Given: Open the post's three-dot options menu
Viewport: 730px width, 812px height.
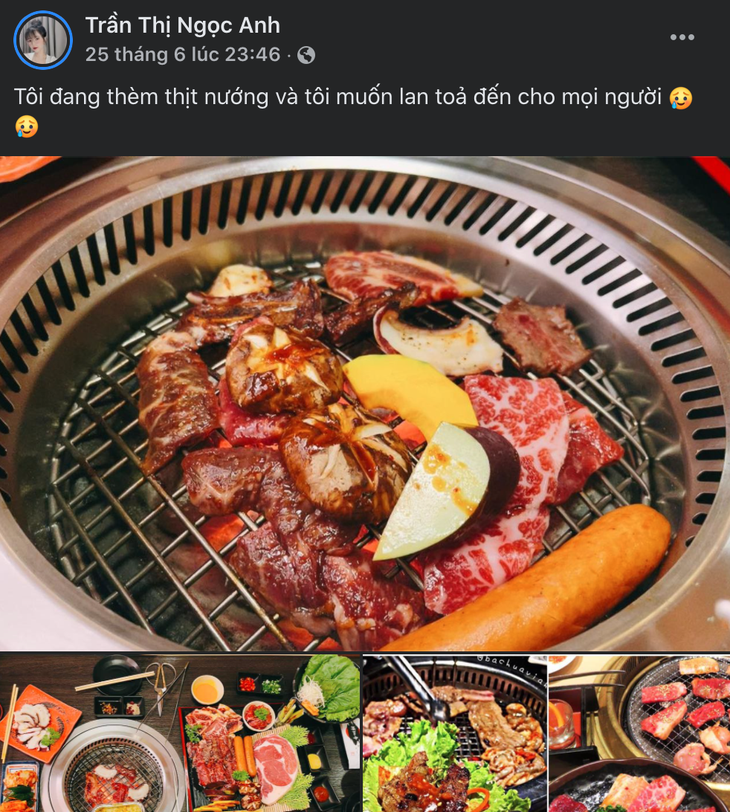Looking at the screenshot, I should point(682,38).
